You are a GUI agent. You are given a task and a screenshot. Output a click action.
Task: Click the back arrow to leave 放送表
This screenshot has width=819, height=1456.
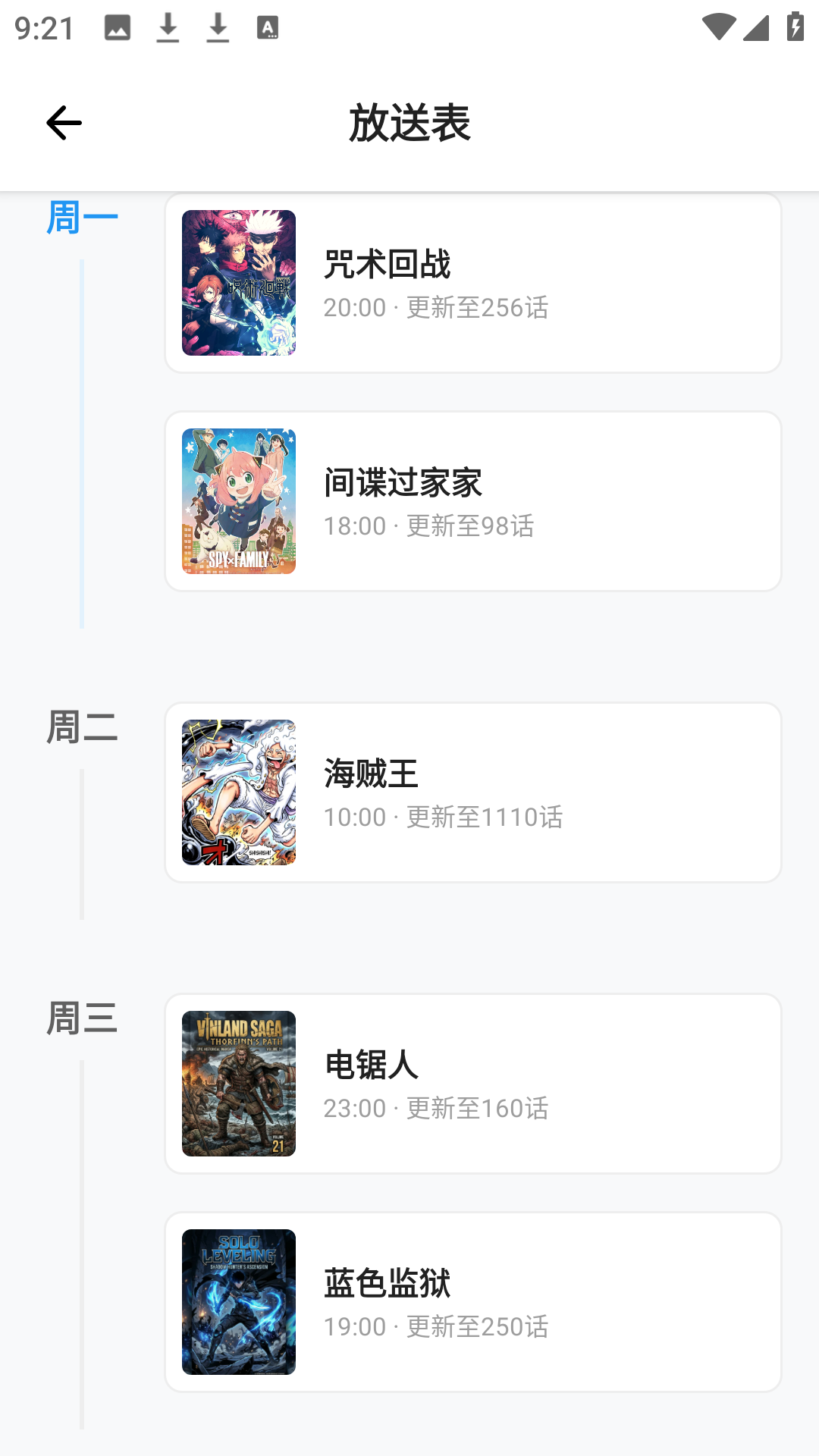(x=64, y=122)
